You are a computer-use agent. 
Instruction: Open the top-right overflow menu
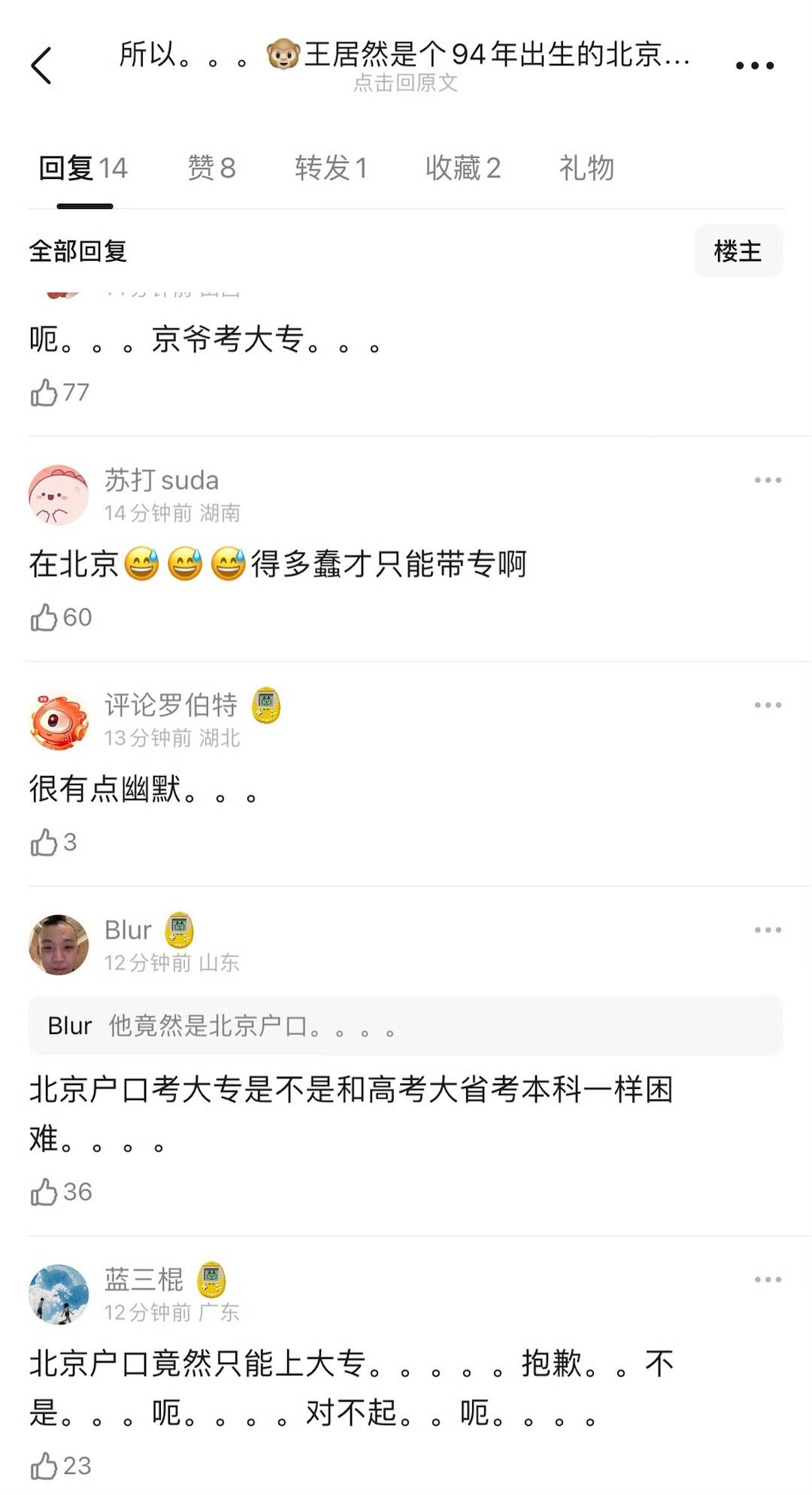(754, 66)
